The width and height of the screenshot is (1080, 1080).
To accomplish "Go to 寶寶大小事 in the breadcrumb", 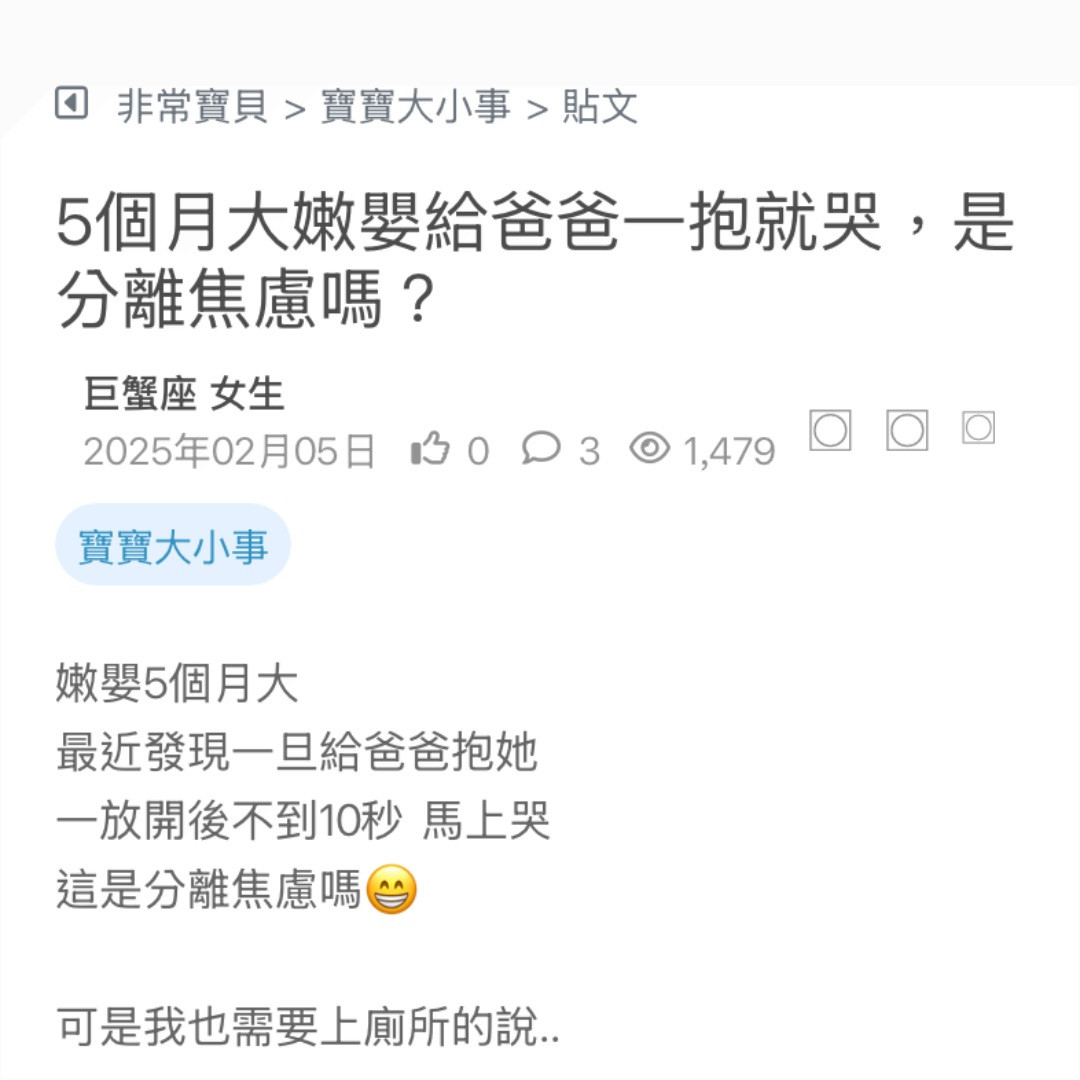I will pos(415,106).
